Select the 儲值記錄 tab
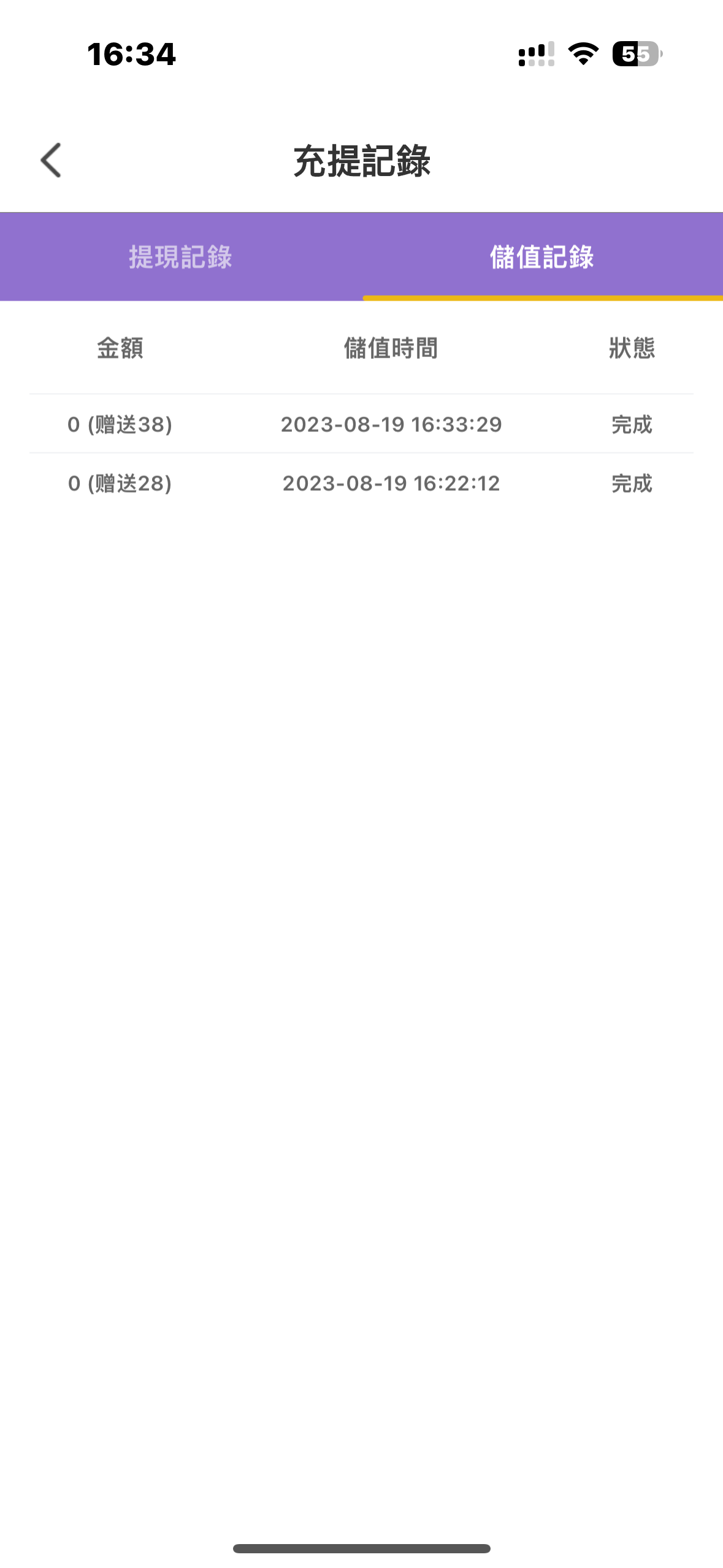This screenshot has width=723, height=1568. pyautogui.click(x=542, y=257)
